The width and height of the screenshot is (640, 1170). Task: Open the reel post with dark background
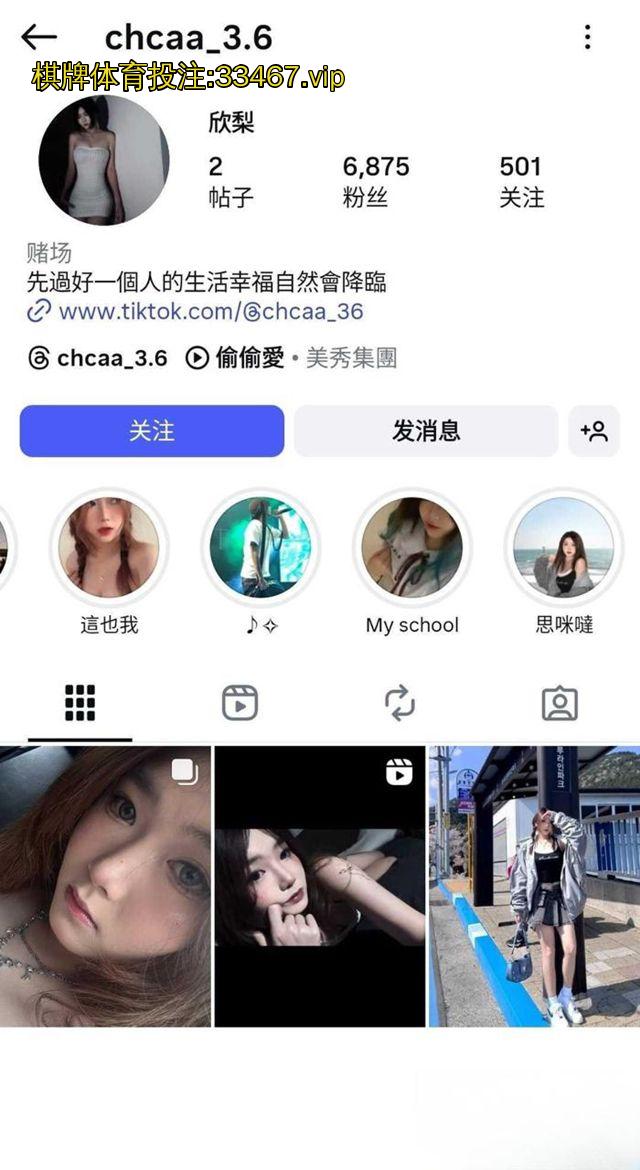pos(320,886)
